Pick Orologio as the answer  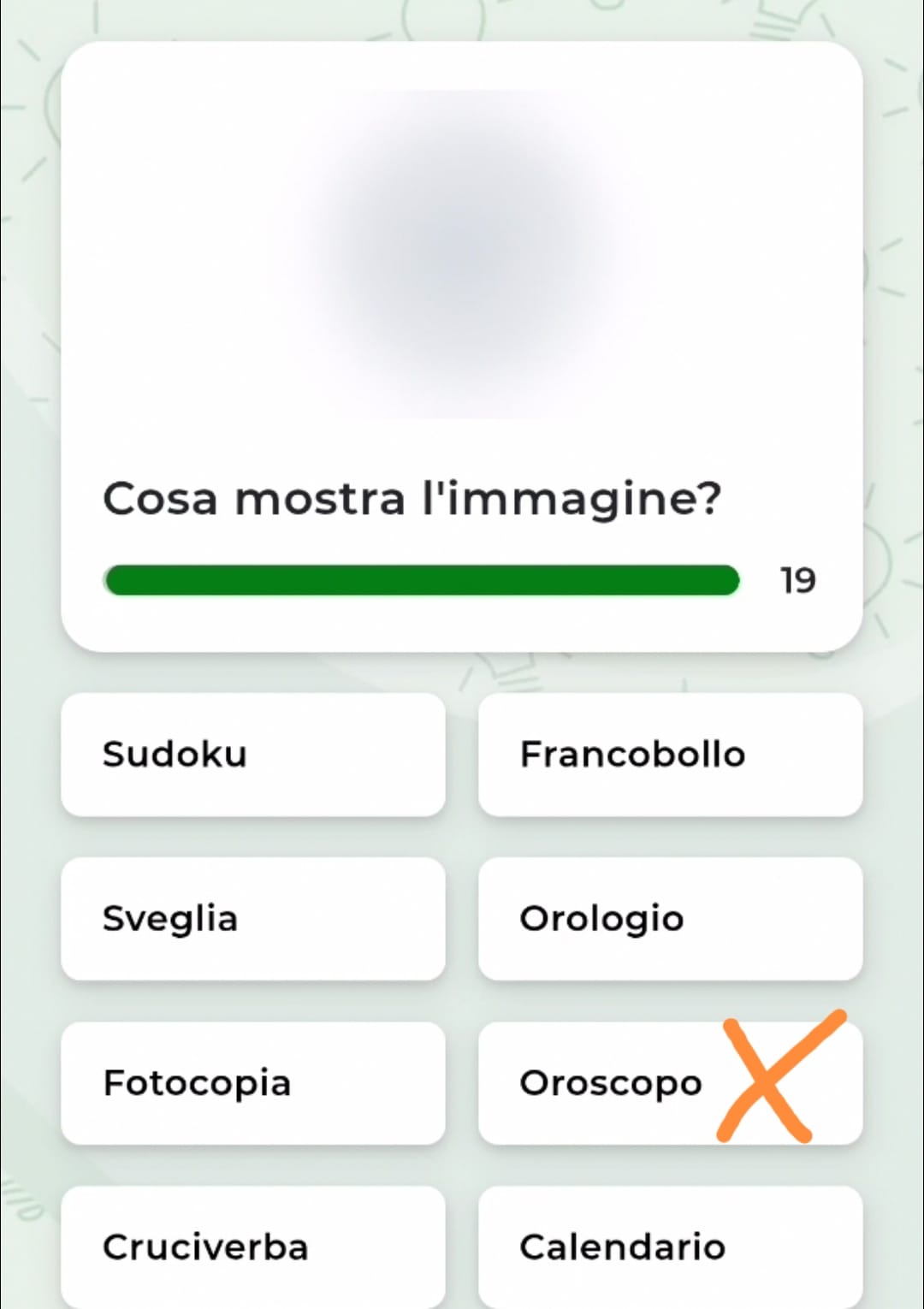[670, 919]
